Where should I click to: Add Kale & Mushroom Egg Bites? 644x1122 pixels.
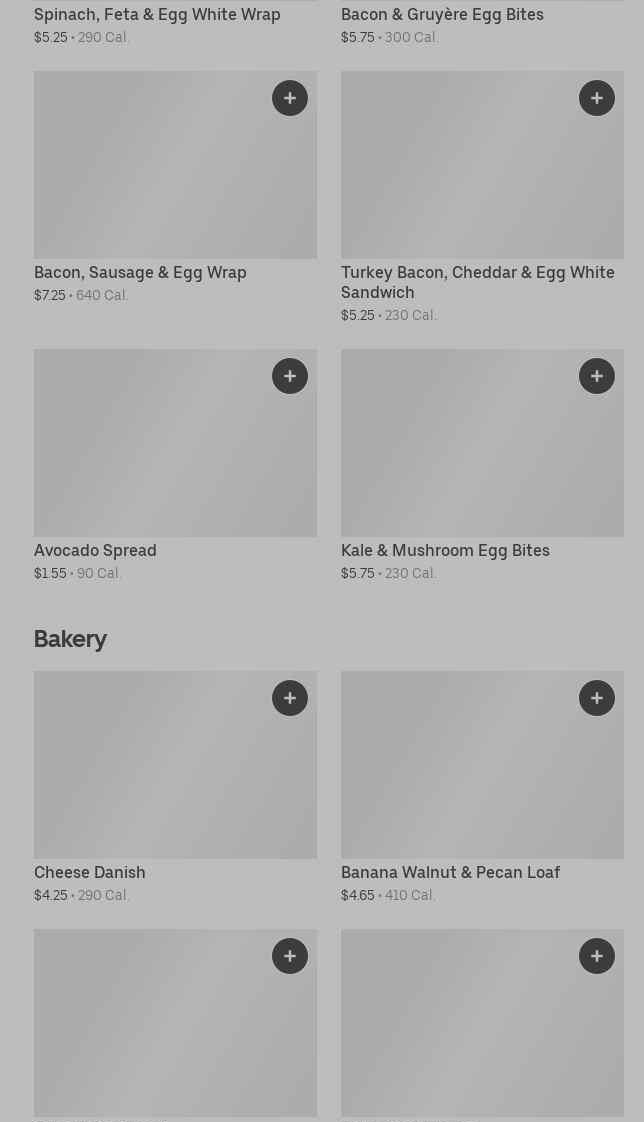(597, 376)
